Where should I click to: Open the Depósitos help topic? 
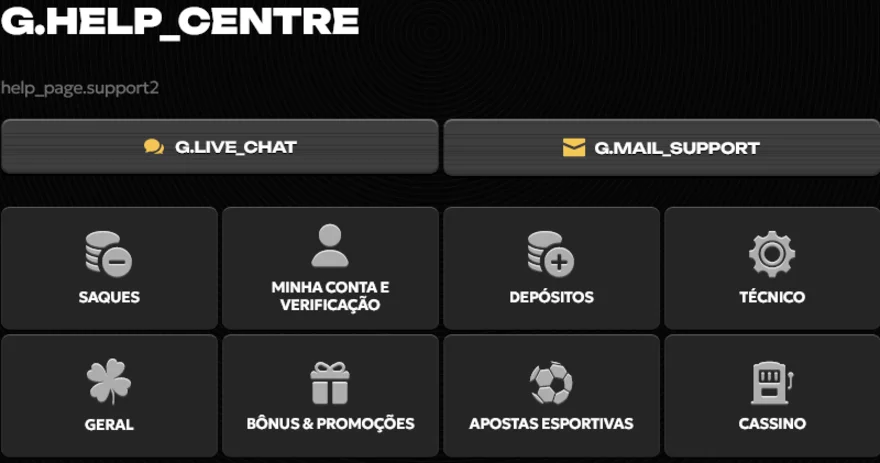click(x=551, y=268)
